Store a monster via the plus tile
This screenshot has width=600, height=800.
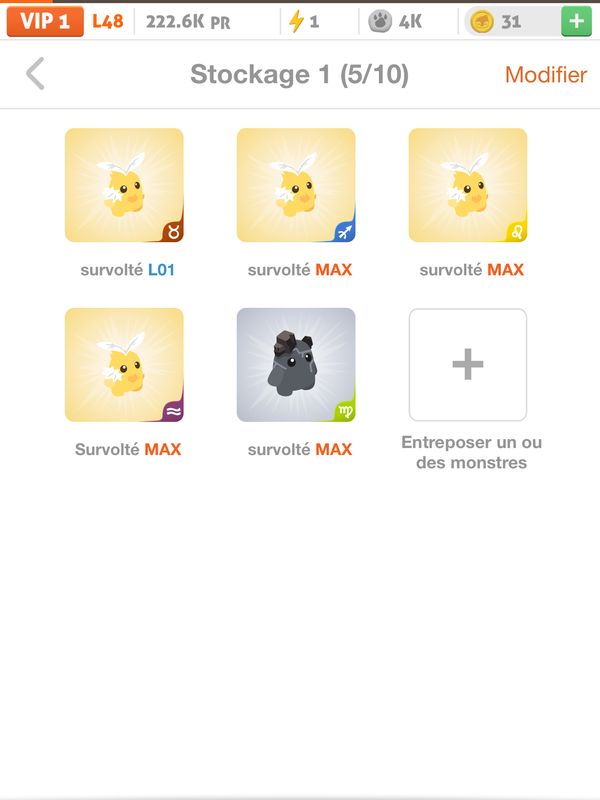(468, 365)
